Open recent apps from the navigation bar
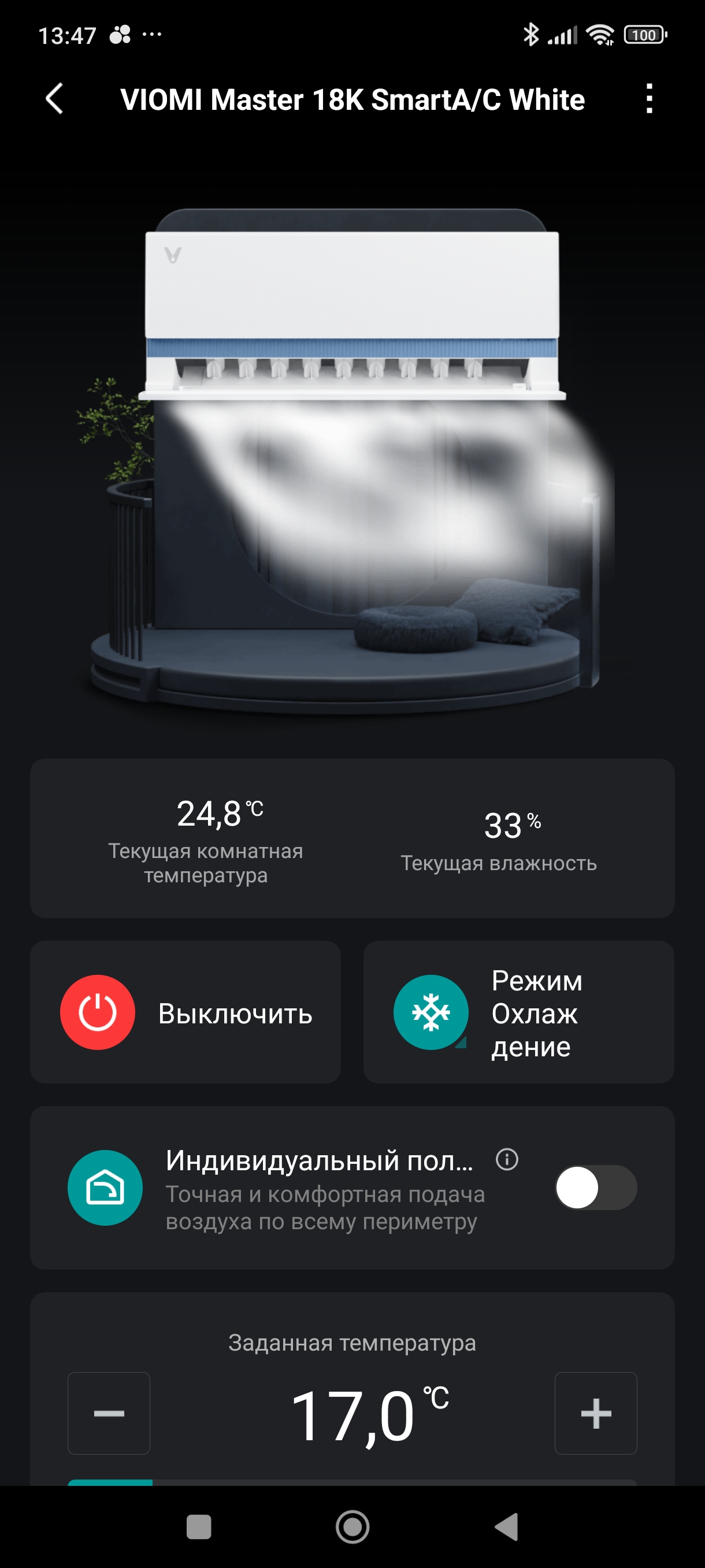Screen dimensions: 705x1568 tap(198, 1526)
